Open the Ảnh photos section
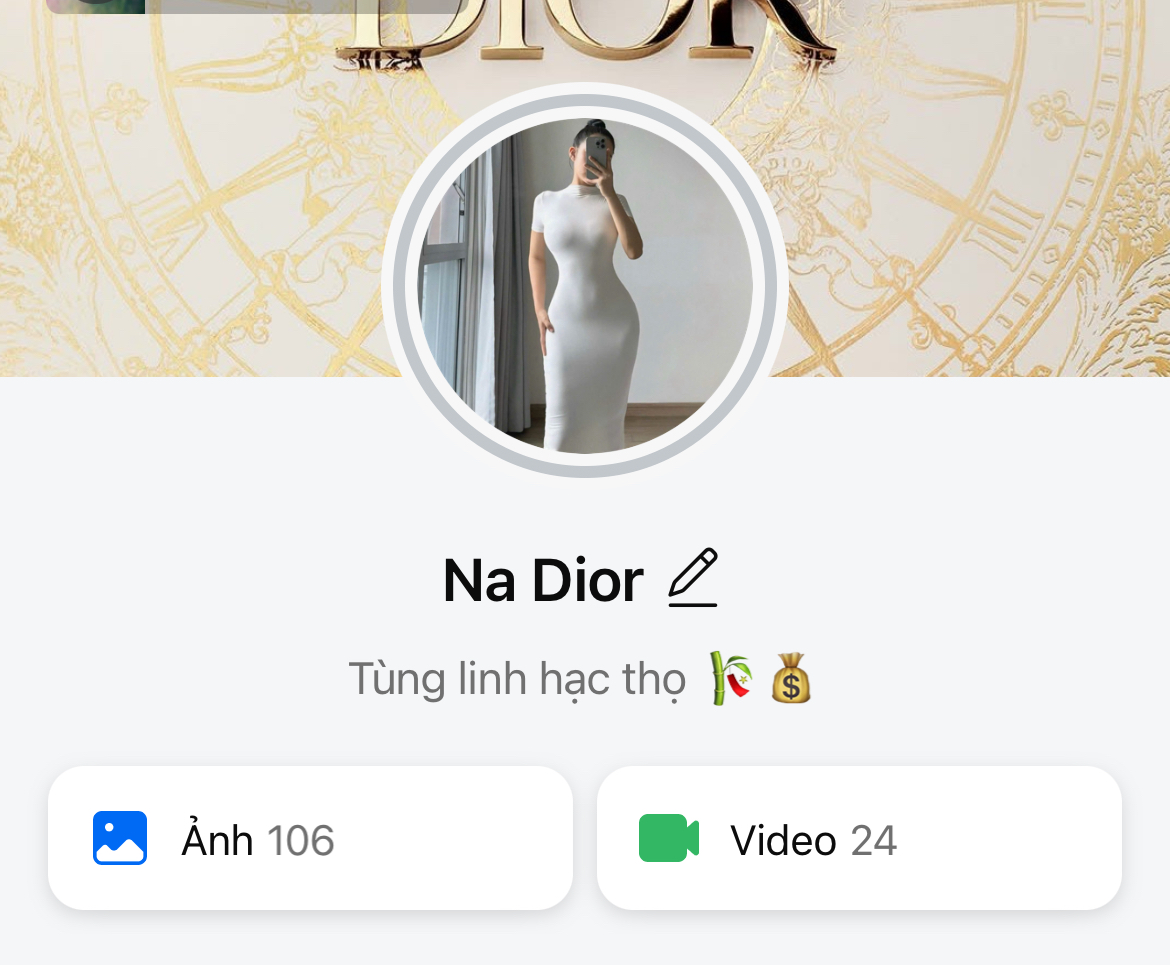This screenshot has height=965, width=1170. [310, 838]
